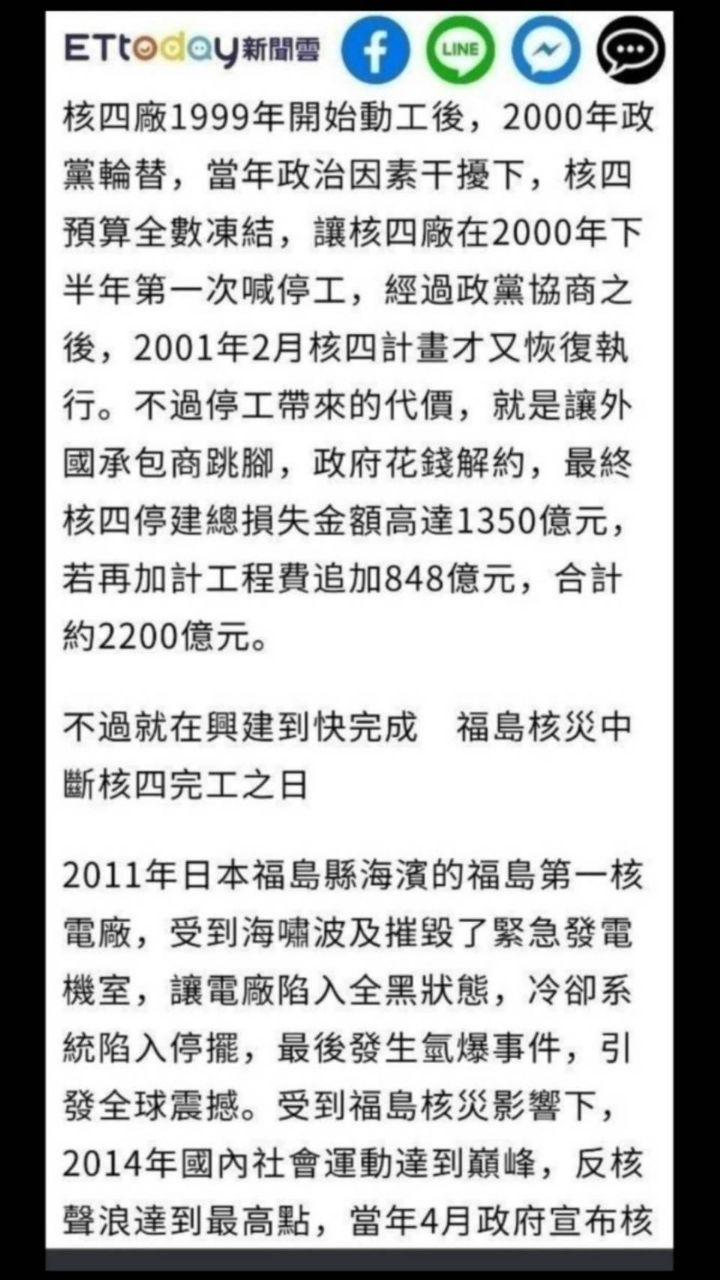This screenshot has width=720, height=1280.
Task: Activate the LINE sharing toggle icon
Action: click(459, 52)
